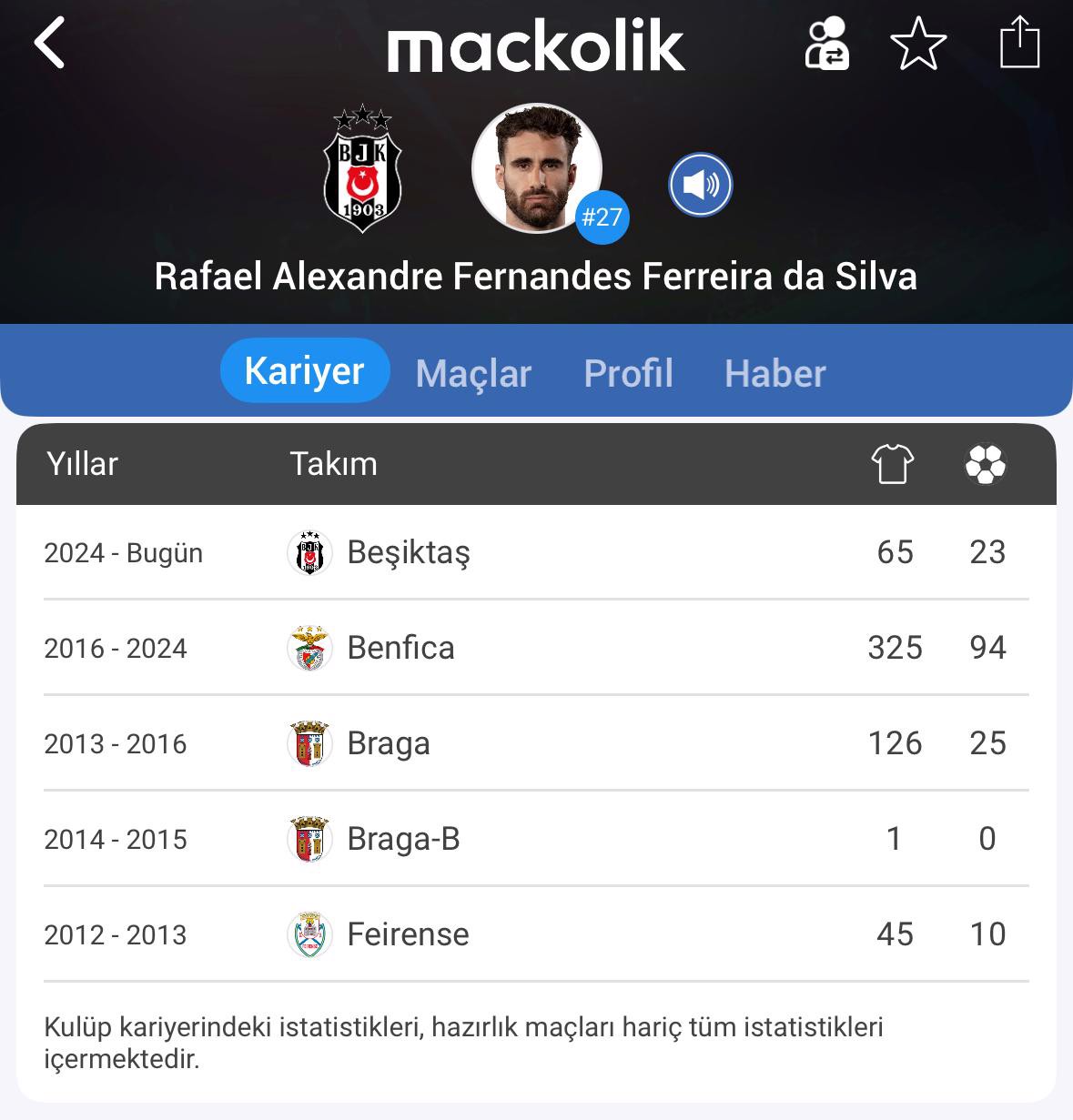The height and width of the screenshot is (1120, 1073).
Task: Share this player page
Action: click(x=1018, y=44)
